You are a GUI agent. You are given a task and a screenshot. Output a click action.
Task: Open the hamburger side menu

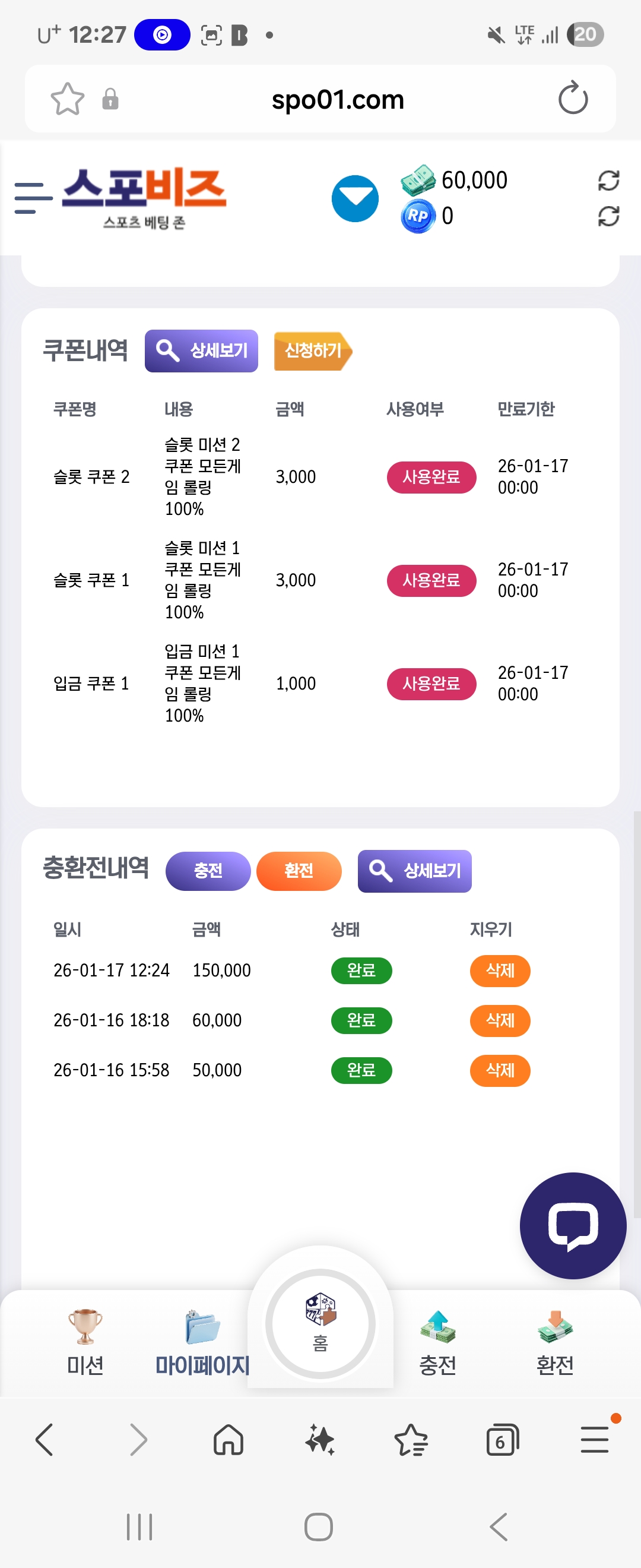(x=33, y=198)
